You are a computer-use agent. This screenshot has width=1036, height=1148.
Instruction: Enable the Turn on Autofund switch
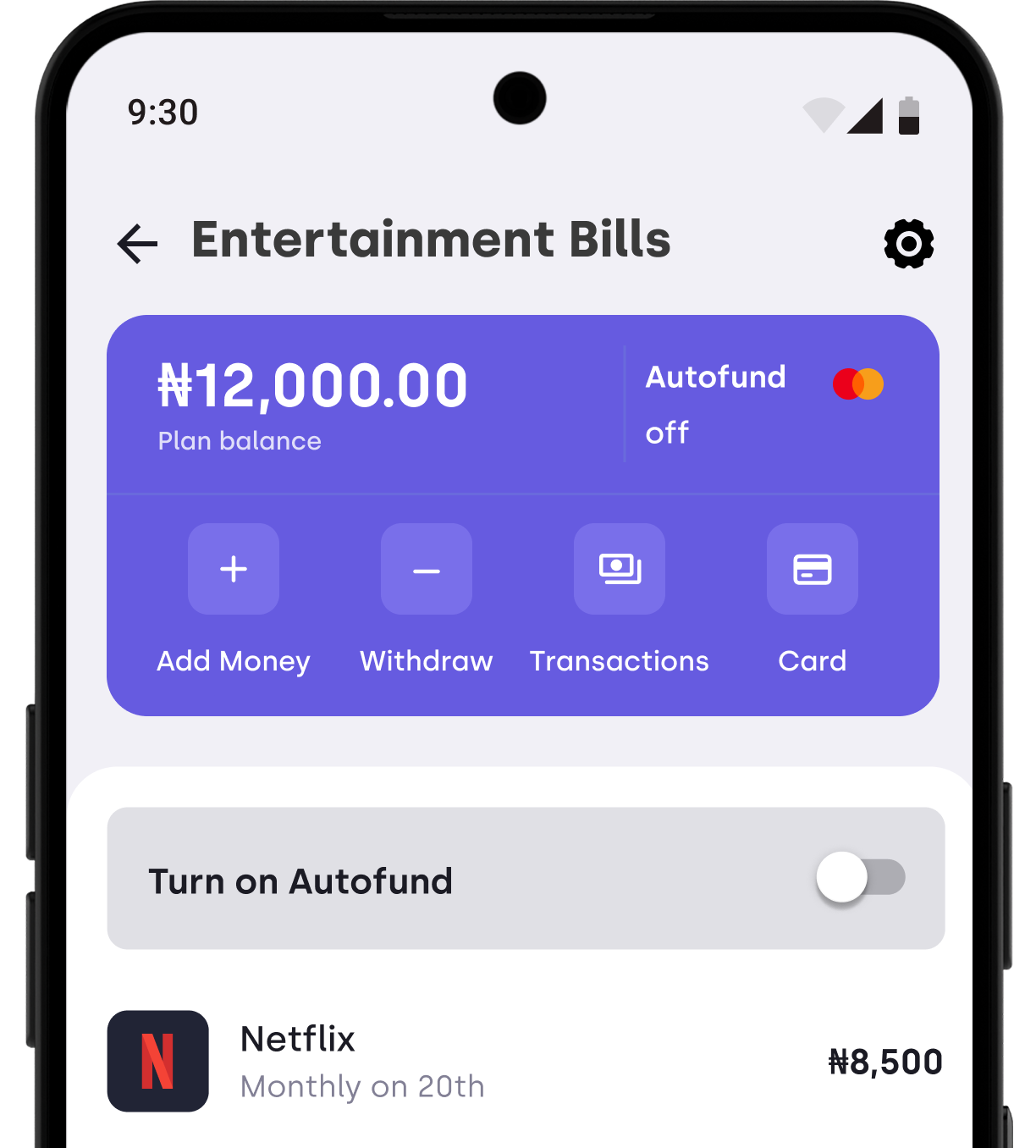coord(860,877)
